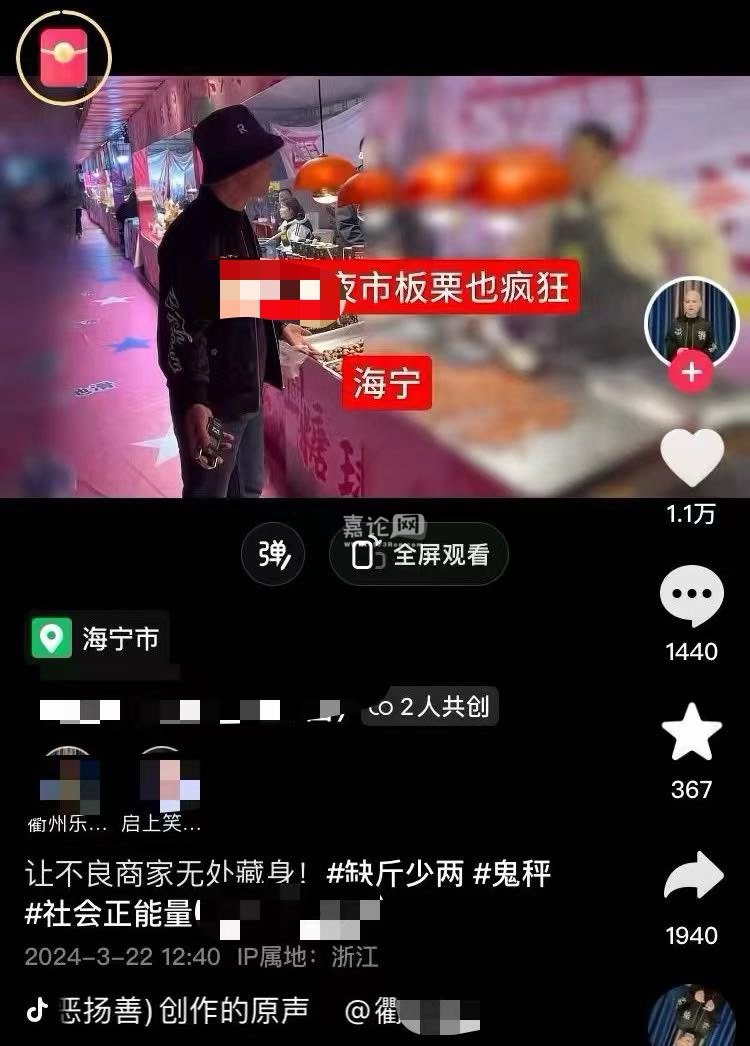Like this video with the heart icon
750x1046 pixels.
pos(692,458)
